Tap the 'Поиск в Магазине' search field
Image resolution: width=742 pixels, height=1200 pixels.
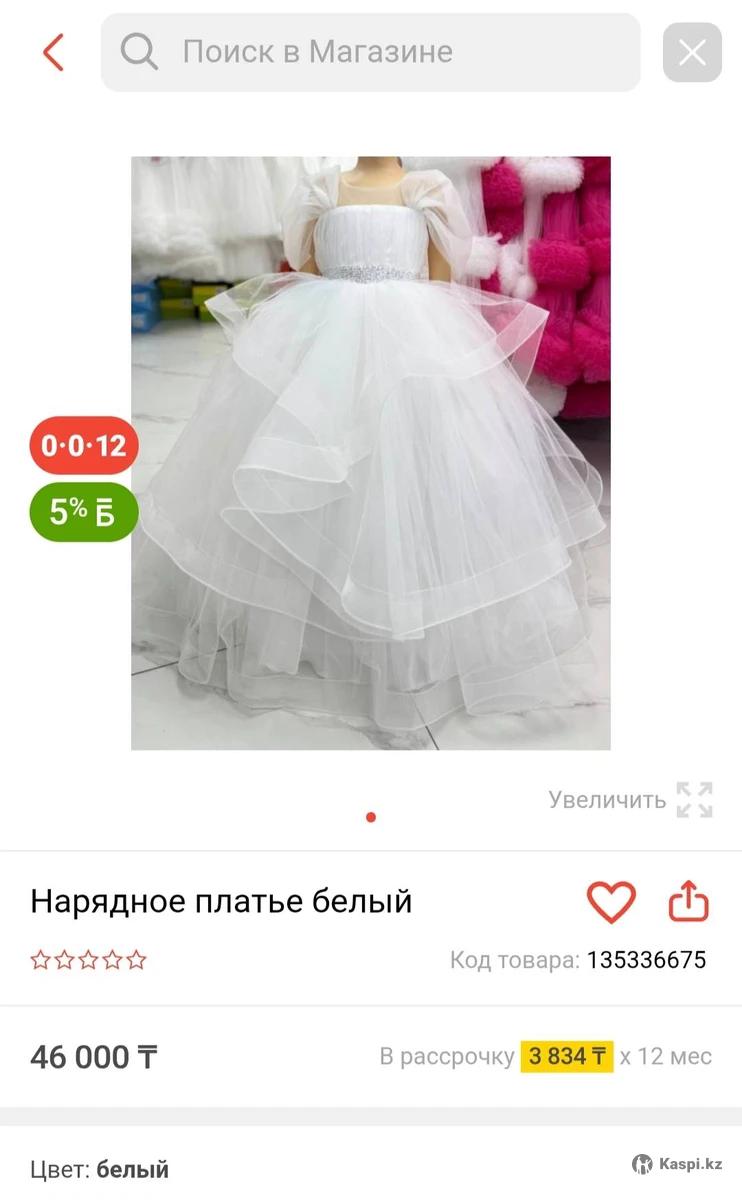[x=370, y=52]
